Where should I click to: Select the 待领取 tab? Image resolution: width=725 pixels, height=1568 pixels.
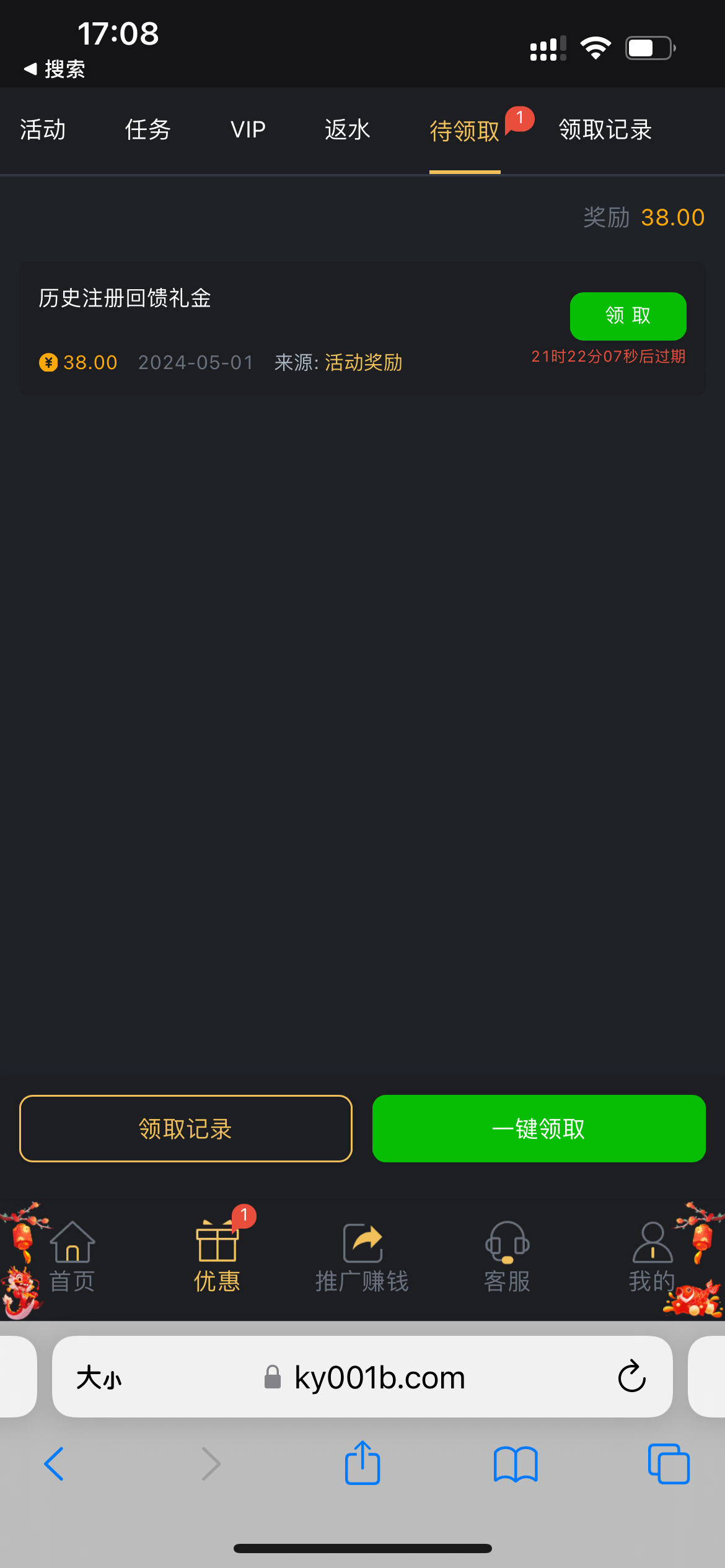coord(464,131)
